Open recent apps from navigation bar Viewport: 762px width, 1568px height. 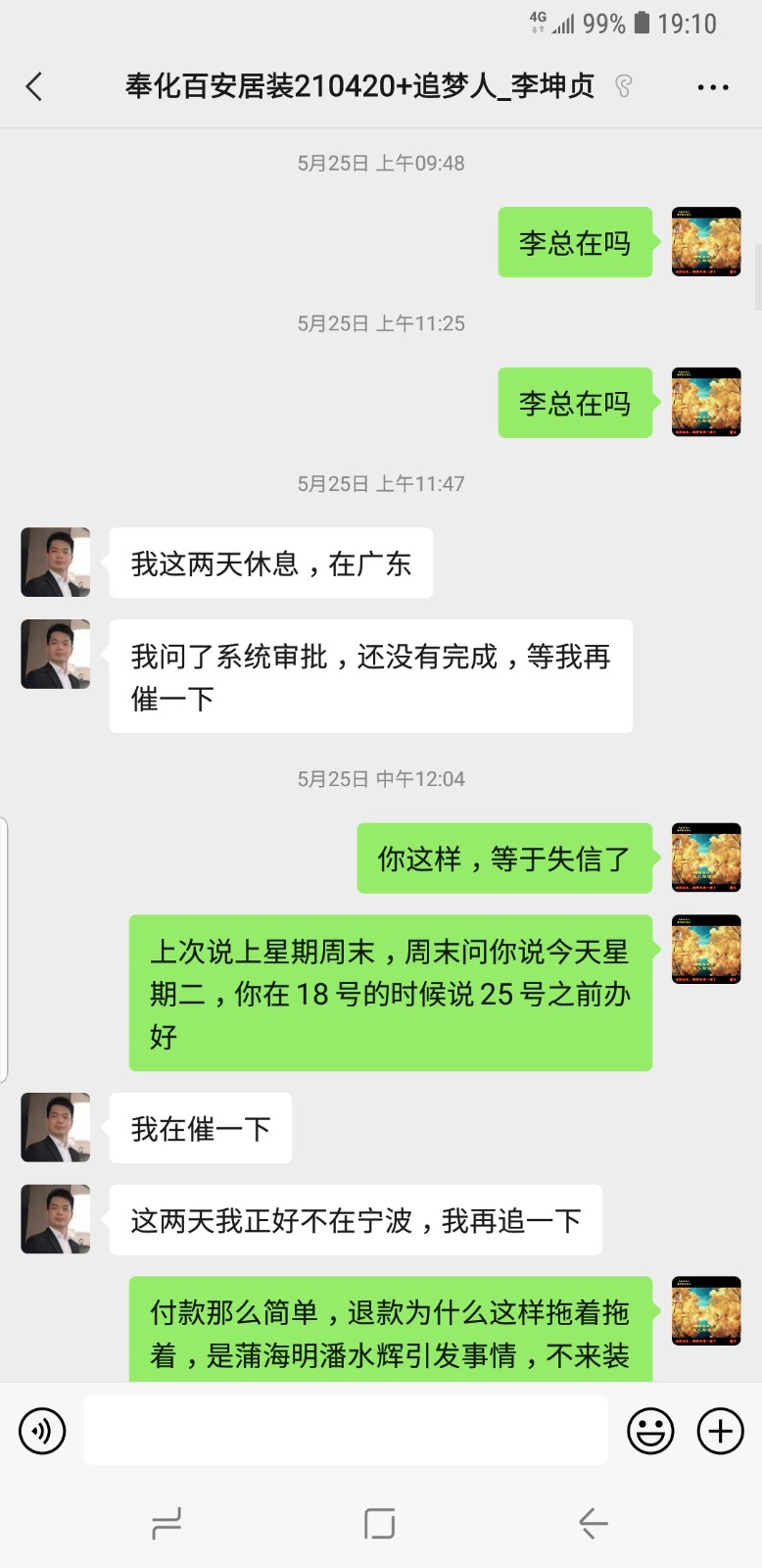pos(167,1523)
